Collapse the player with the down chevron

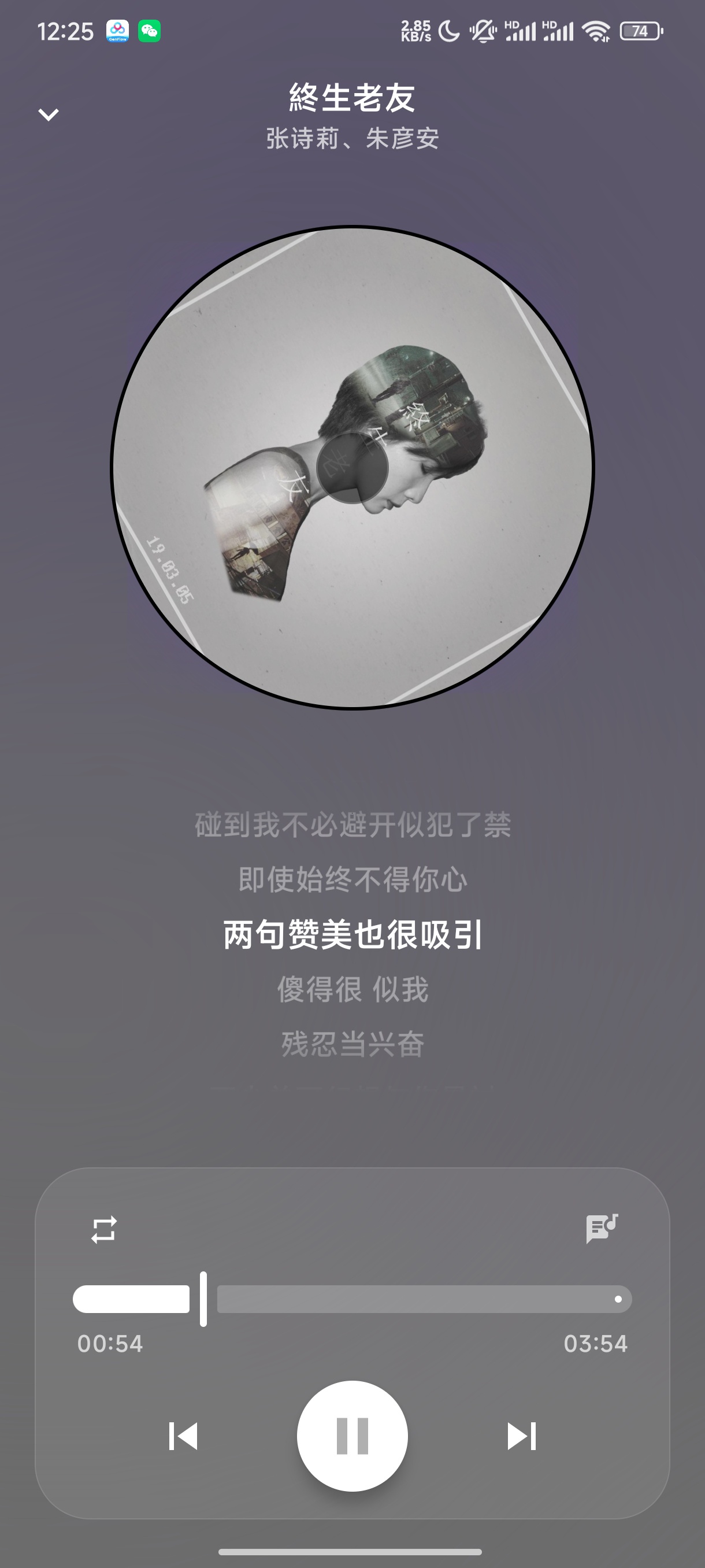pyautogui.click(x=49, y=114)
